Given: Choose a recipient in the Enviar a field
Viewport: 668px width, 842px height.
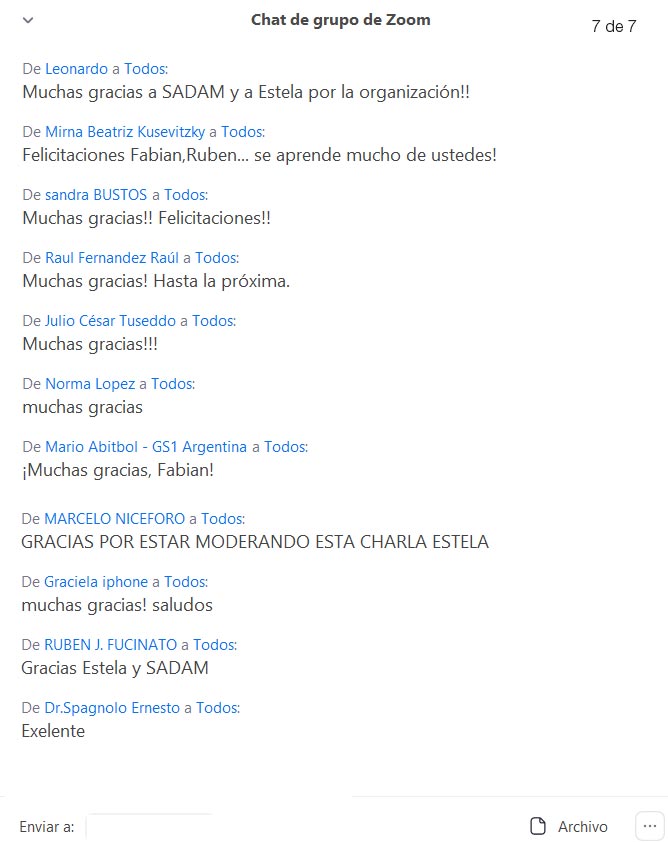Looking at the screenshot, I should coord(150,826).
